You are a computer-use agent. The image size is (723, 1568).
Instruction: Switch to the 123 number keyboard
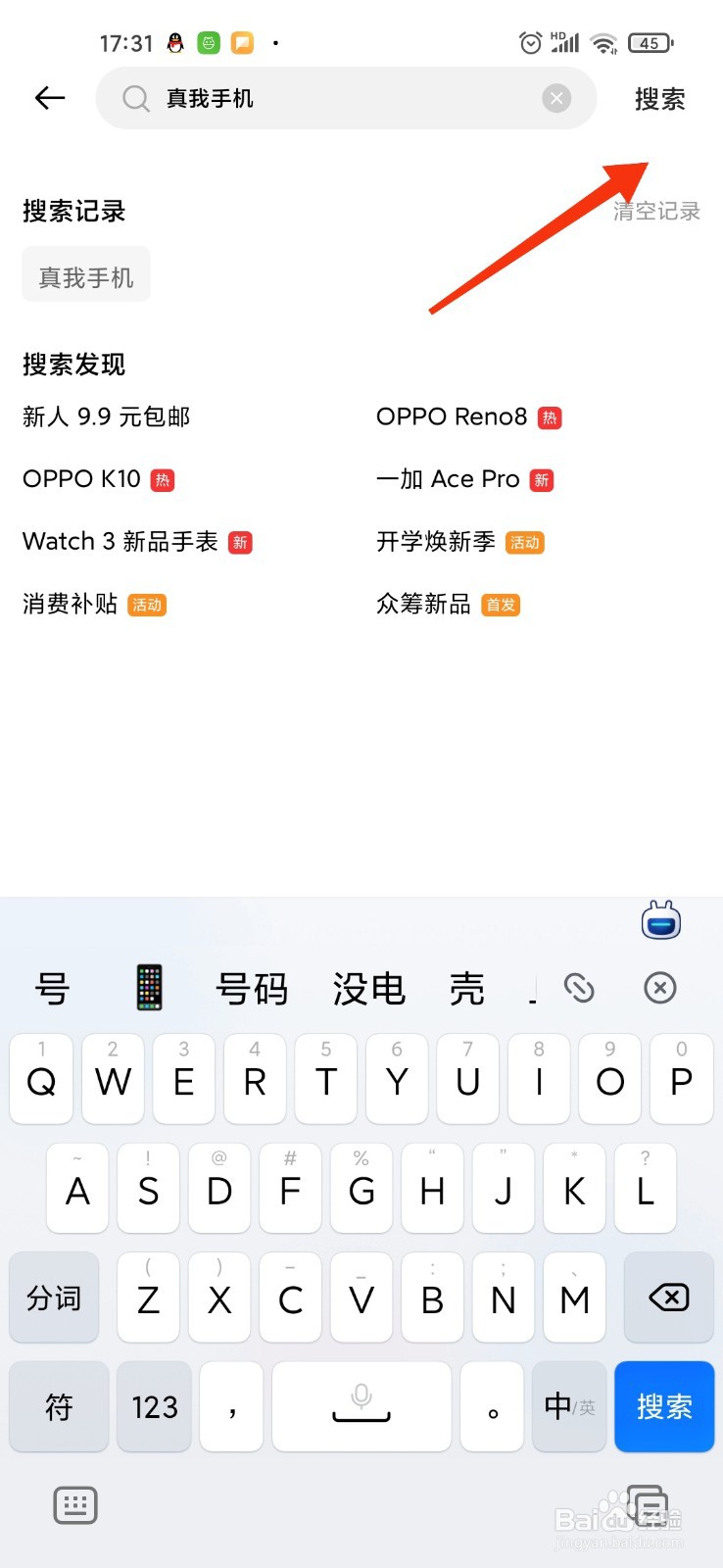(x=154, y=1406)
